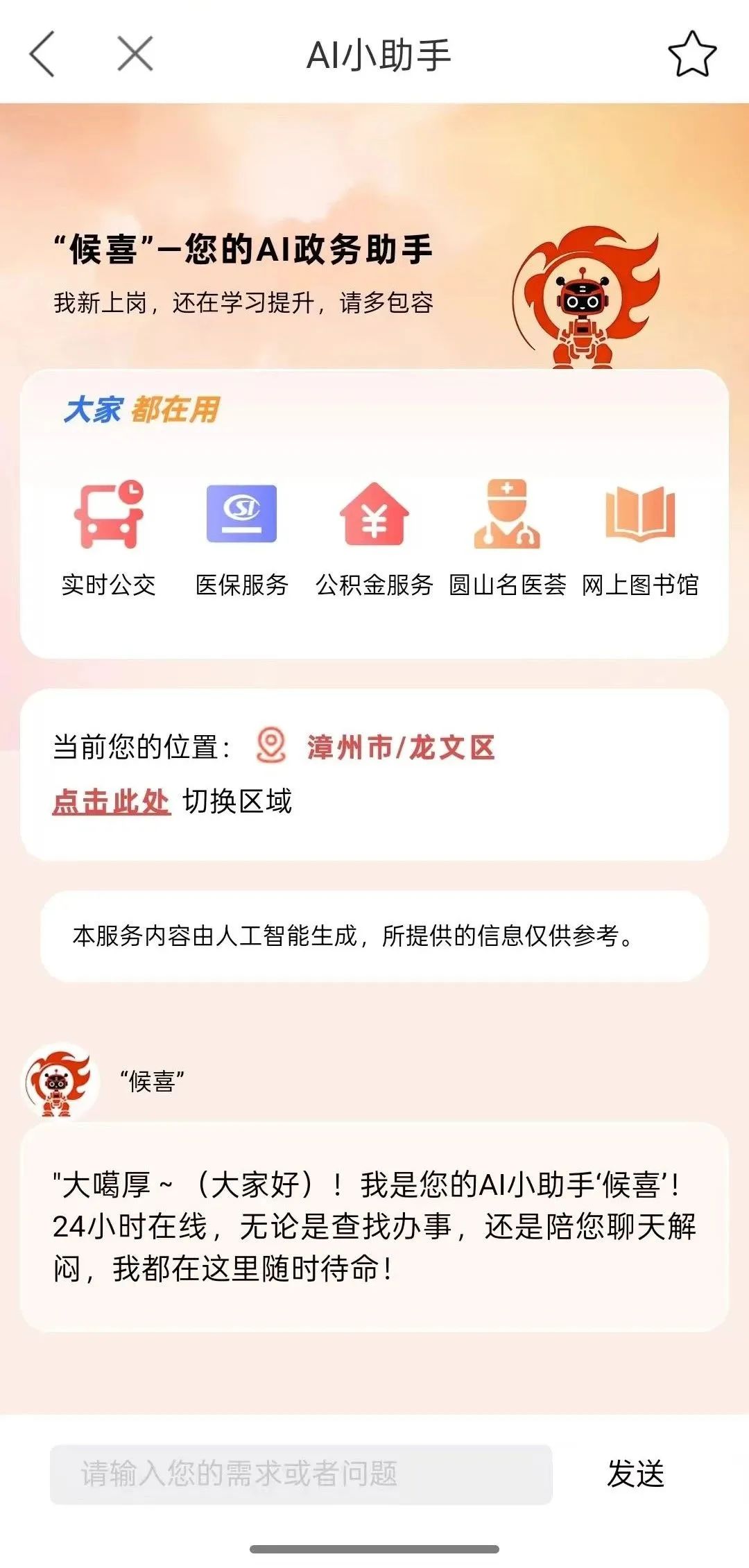Screen dimensions: 749x1568
Task: Focus the 请输入您的需求或者问题 input box
Action: (300, 1474)
